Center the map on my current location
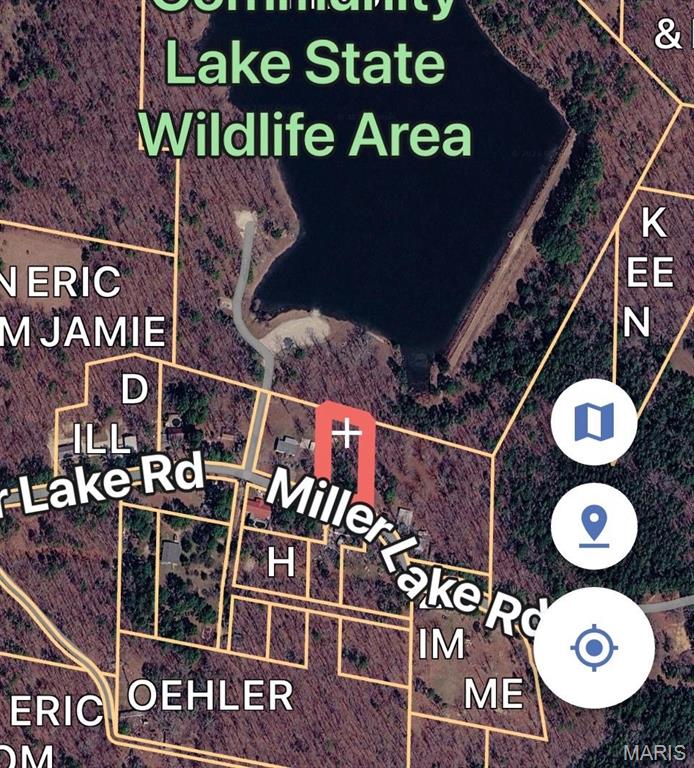 pos(594,648)
